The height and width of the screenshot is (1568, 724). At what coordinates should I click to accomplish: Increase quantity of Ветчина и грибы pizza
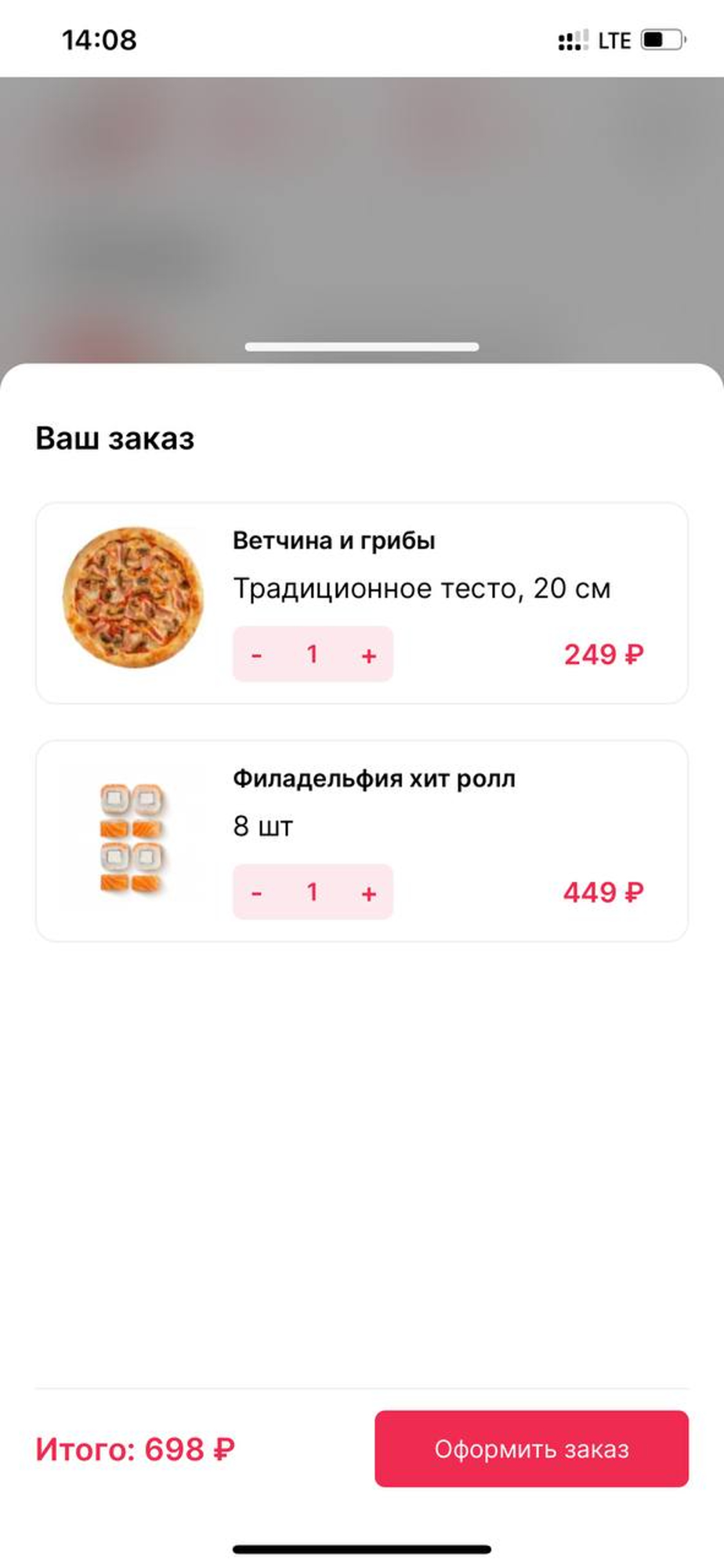369,655
